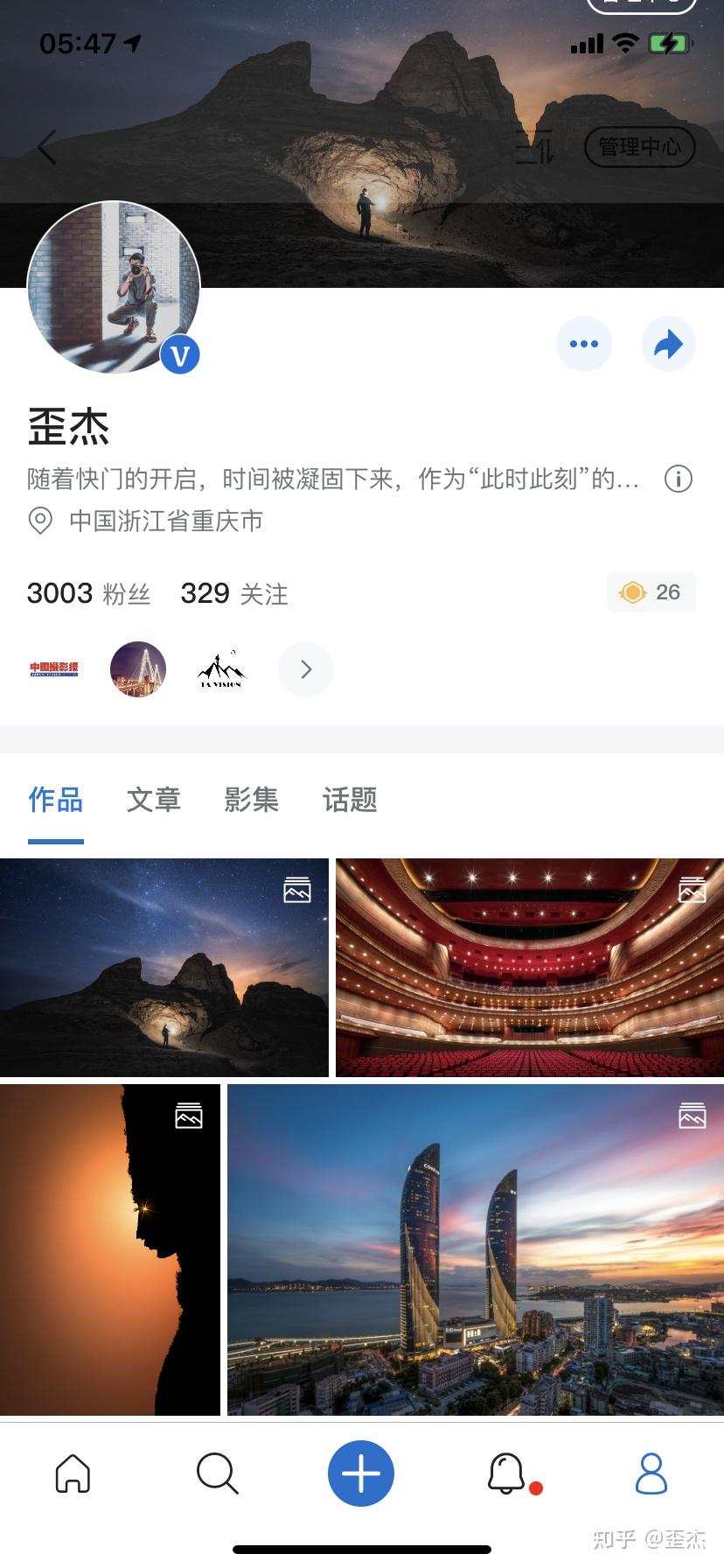Switch to the 影集 tab

click(252, 801)
